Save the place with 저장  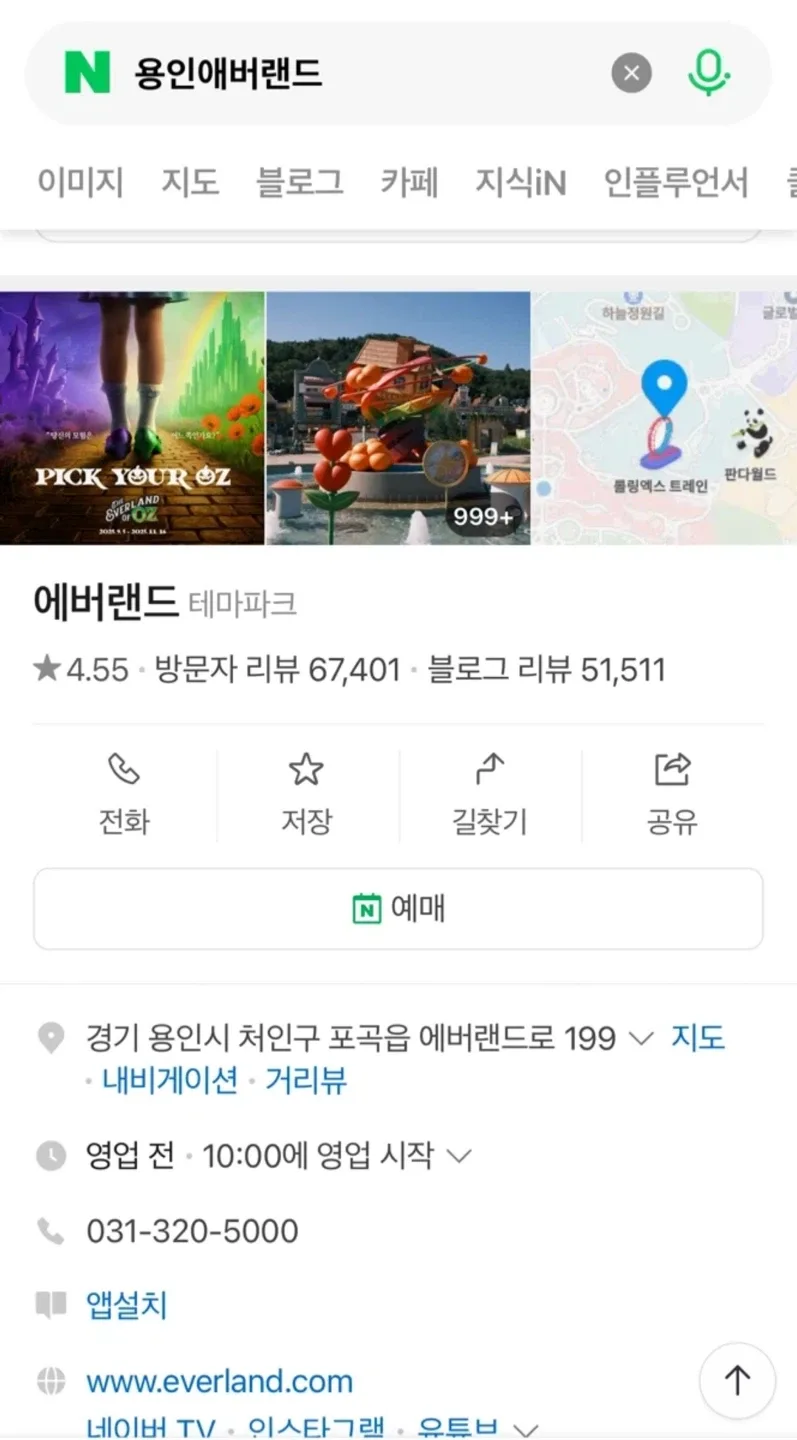[x=306, y=795]
